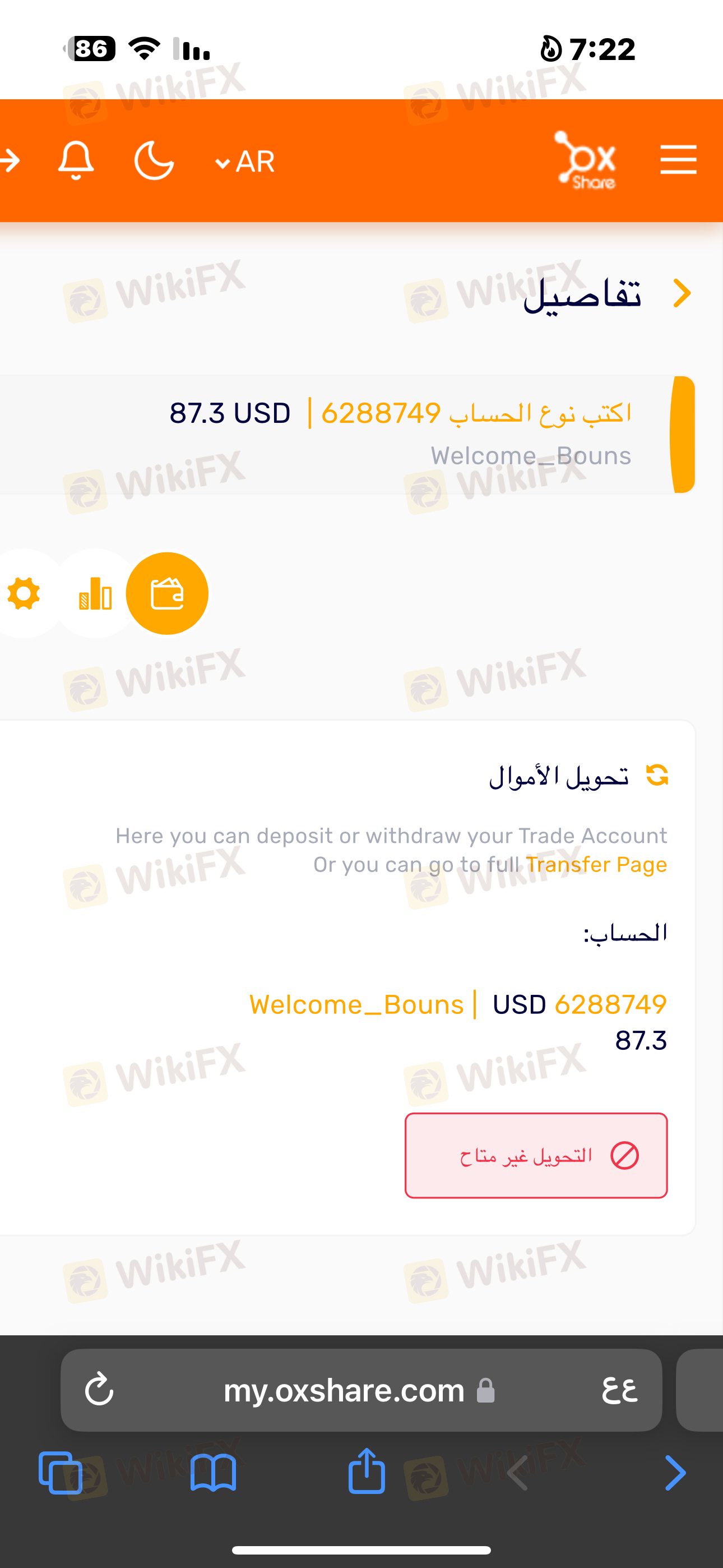Open the hamburger menu
This screenshot has height=1568, width=723.
[679, 159]
